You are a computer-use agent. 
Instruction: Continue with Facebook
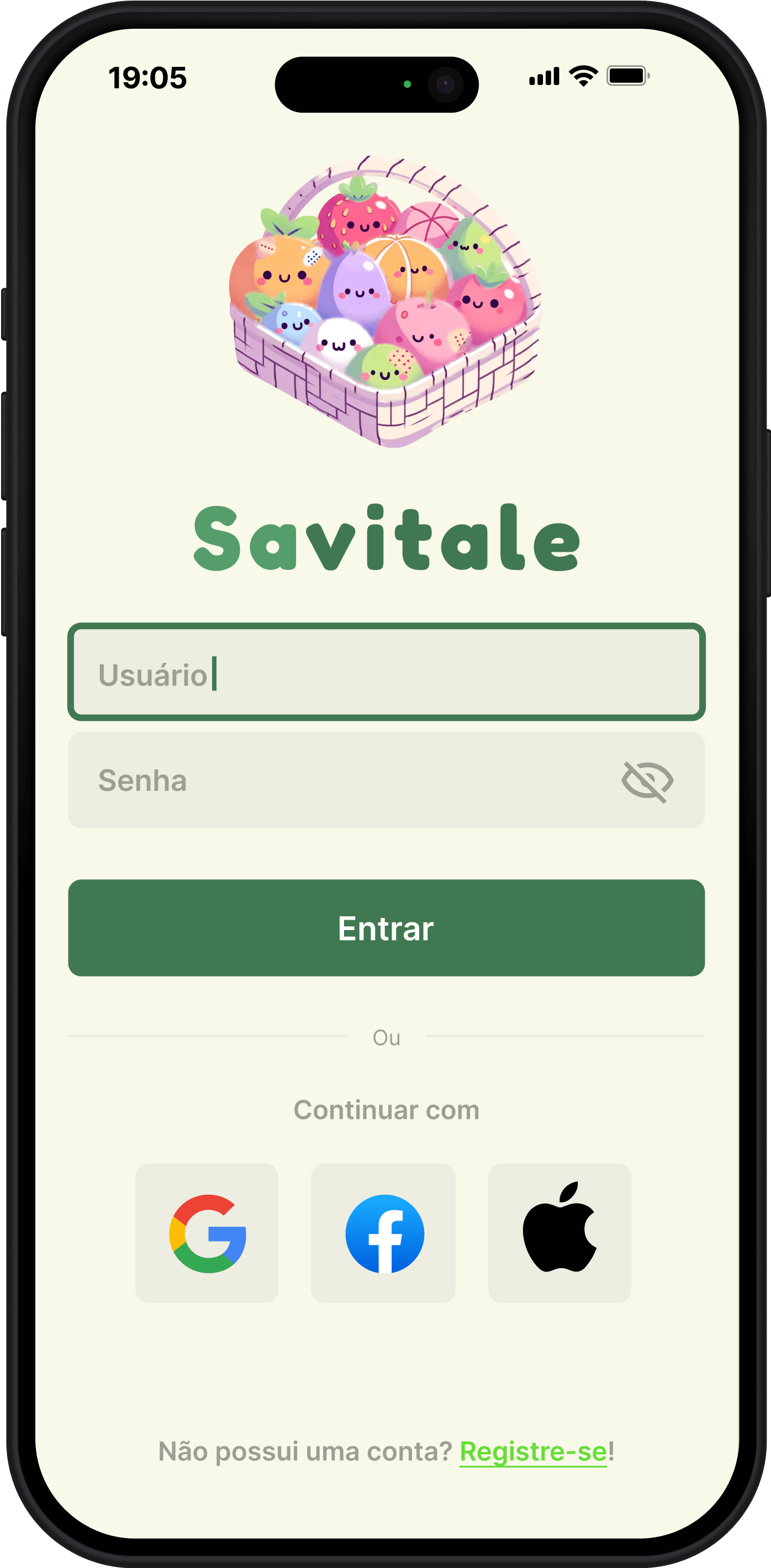click(383, 1233)
